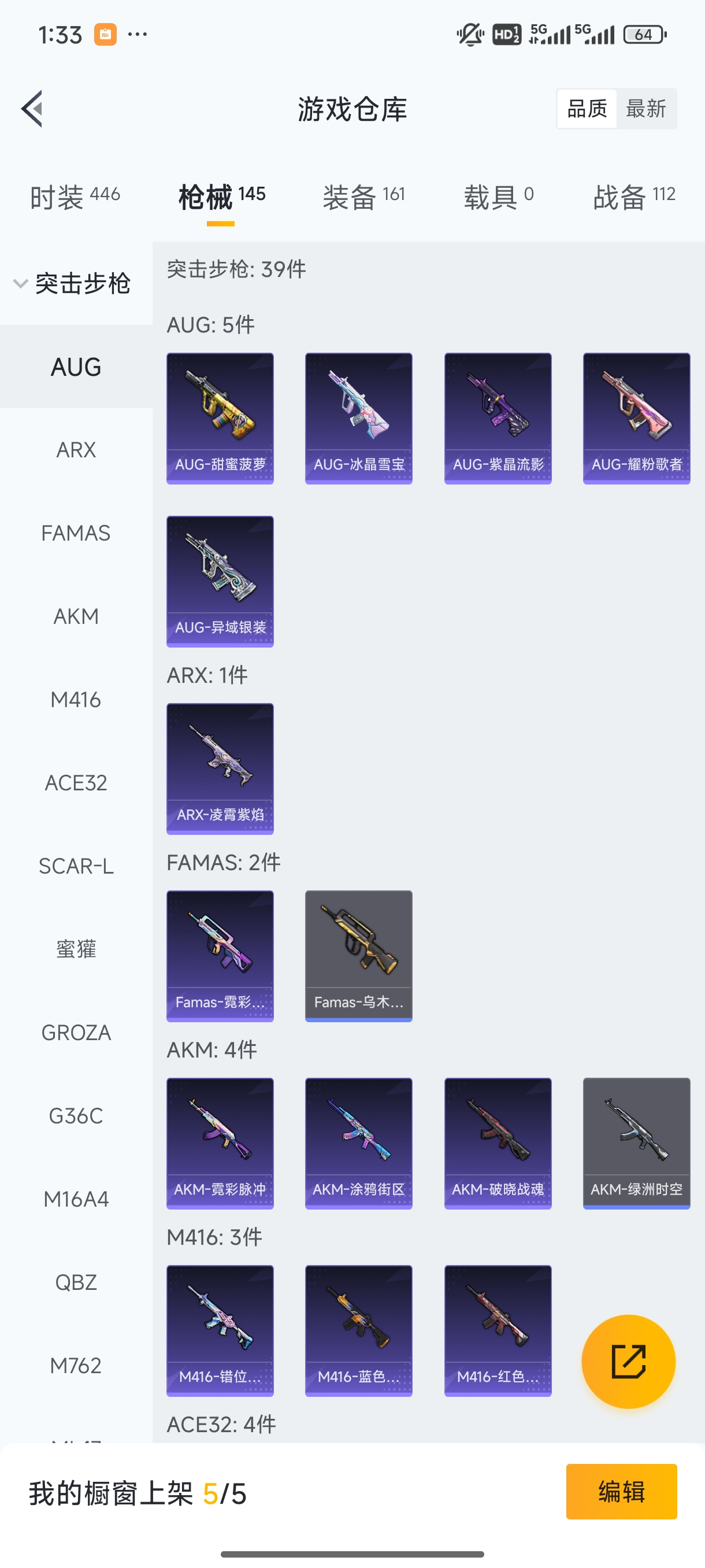The image size is (705, 1568).
Task: Collapse the 突击步枪 category
Action: coord(73,284)
